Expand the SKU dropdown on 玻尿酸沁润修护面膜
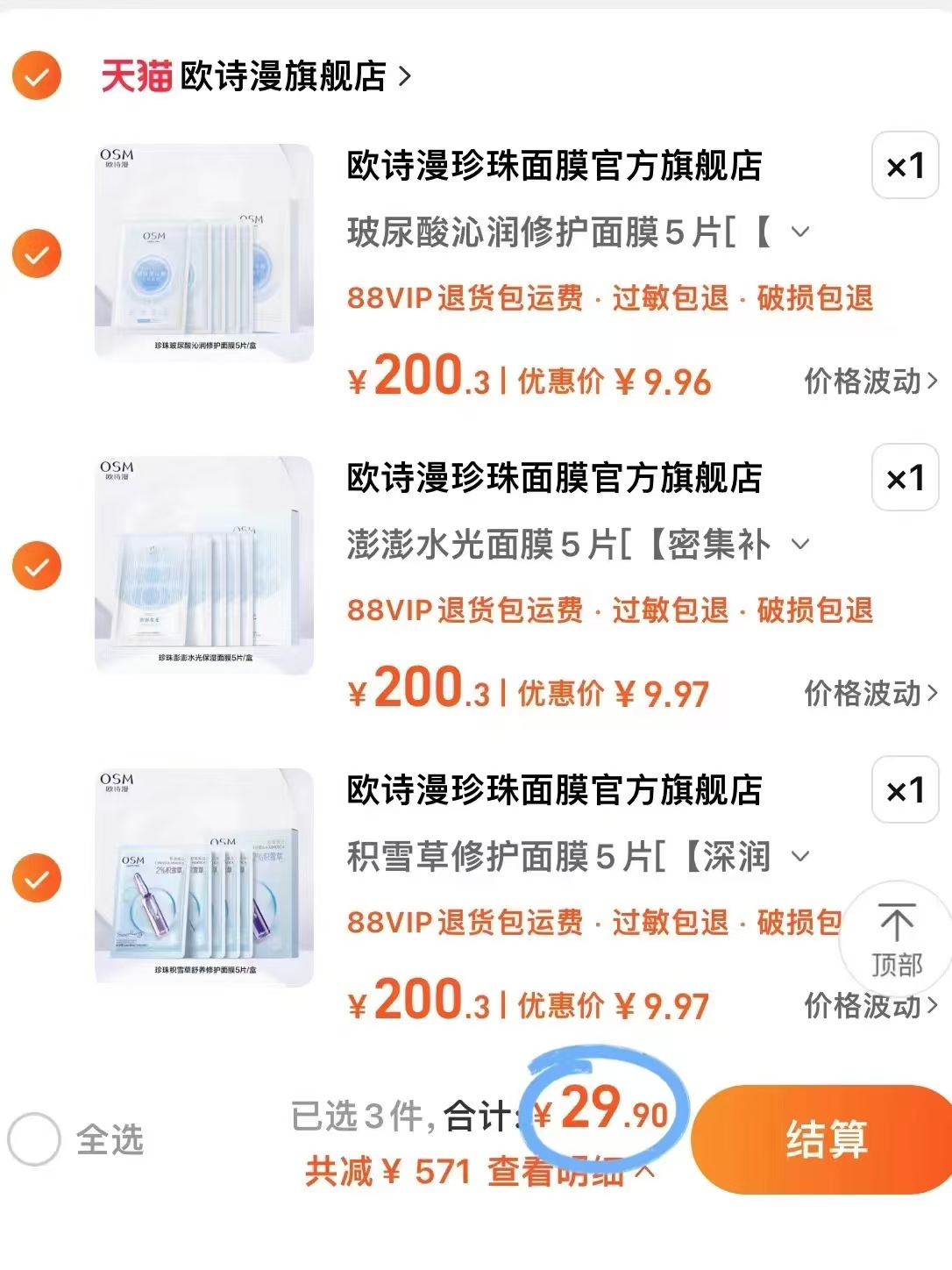This screenshot has width=952, height=1270. coord(799,232)
